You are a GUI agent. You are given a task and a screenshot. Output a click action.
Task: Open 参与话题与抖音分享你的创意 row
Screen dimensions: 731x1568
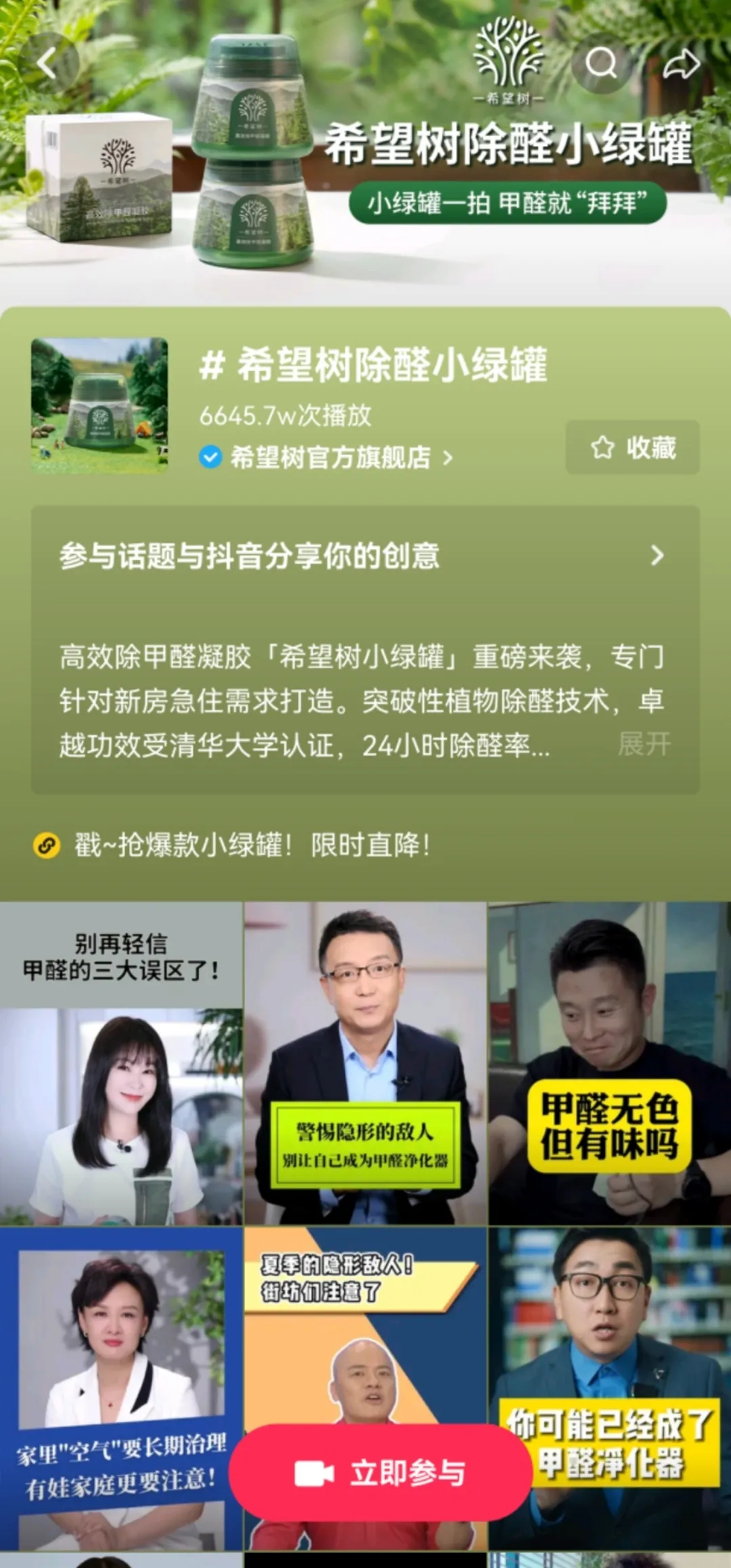[x=364, y=556]
